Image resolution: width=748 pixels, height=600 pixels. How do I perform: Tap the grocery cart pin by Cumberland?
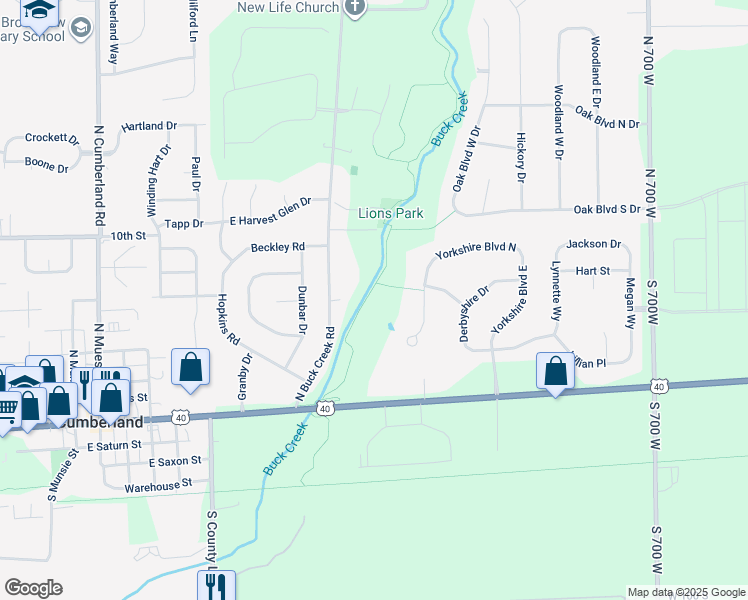click(6, 411)
